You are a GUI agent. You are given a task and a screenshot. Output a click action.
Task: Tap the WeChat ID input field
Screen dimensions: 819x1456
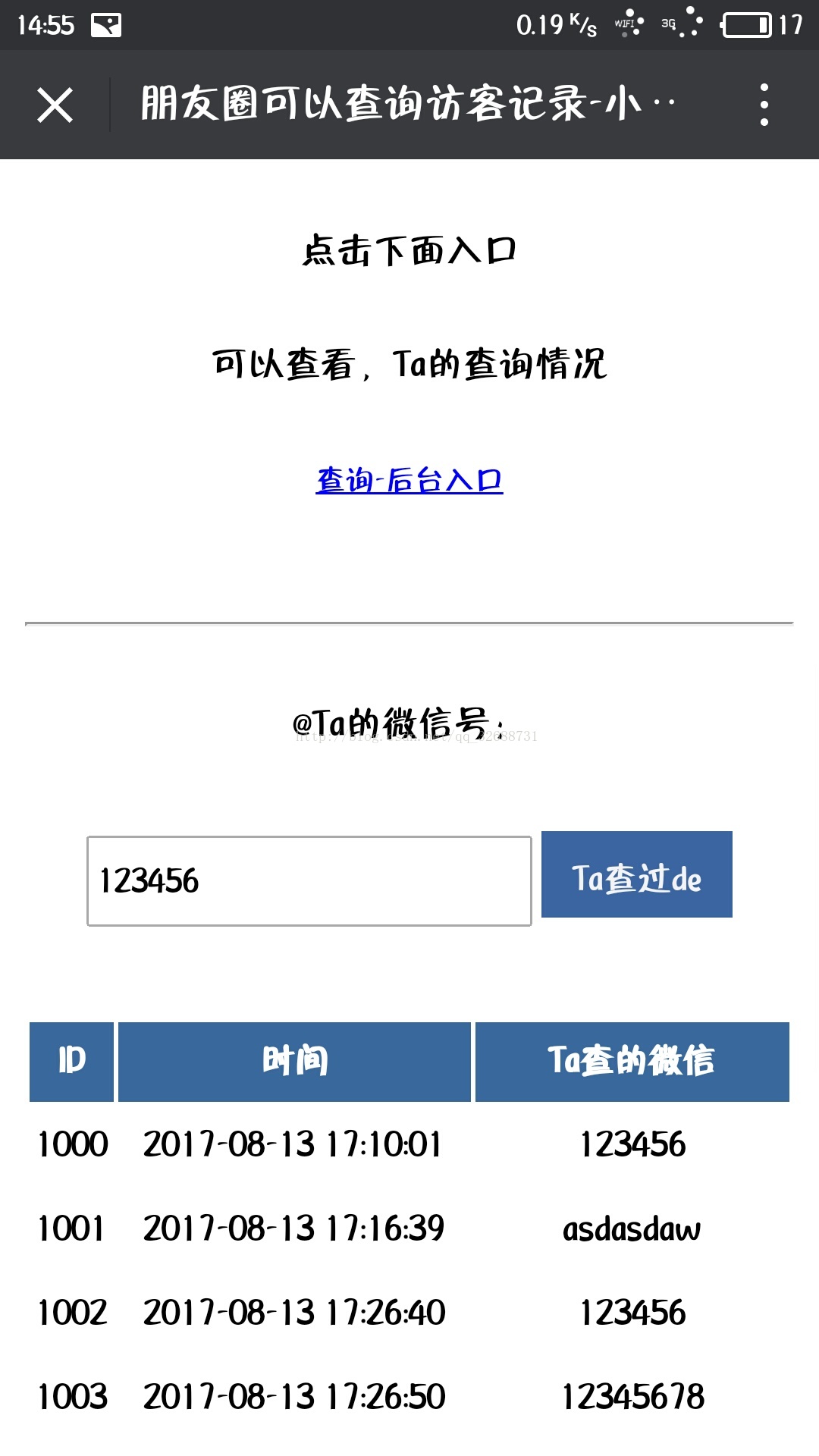tap(309, 881)
